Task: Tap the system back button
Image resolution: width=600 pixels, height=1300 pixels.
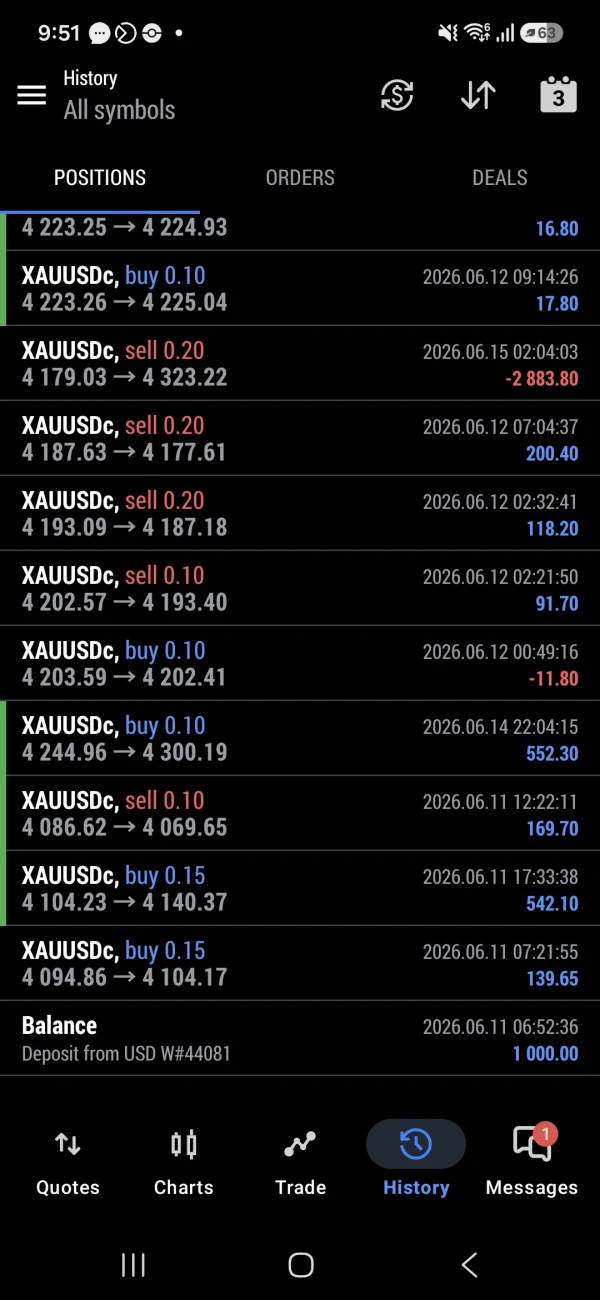Action: 469,1264
